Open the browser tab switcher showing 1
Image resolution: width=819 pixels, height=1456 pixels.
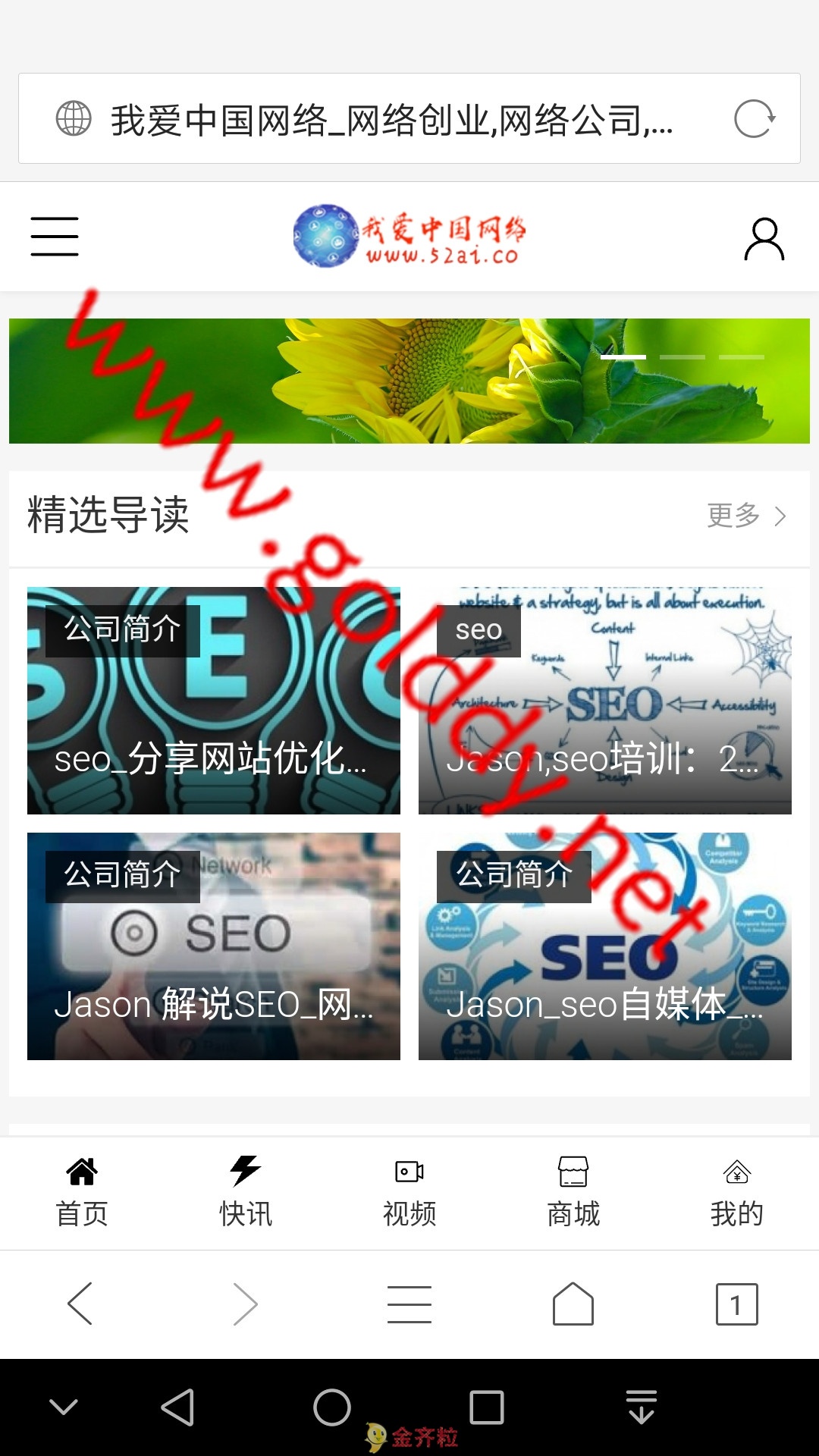point(736,1304)
